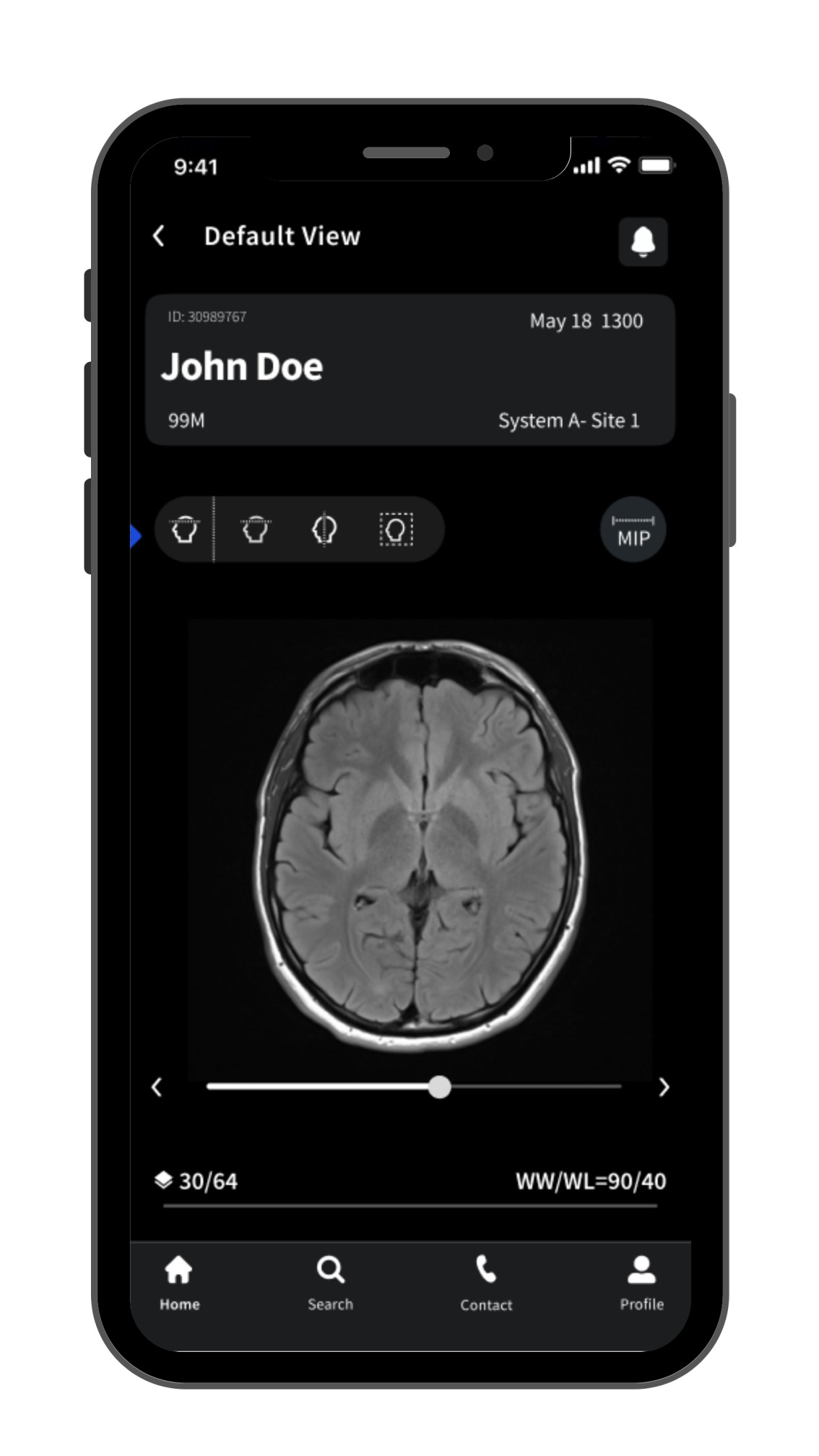
Task: Tap the slice slider handle
Action: pos(439,1087)
